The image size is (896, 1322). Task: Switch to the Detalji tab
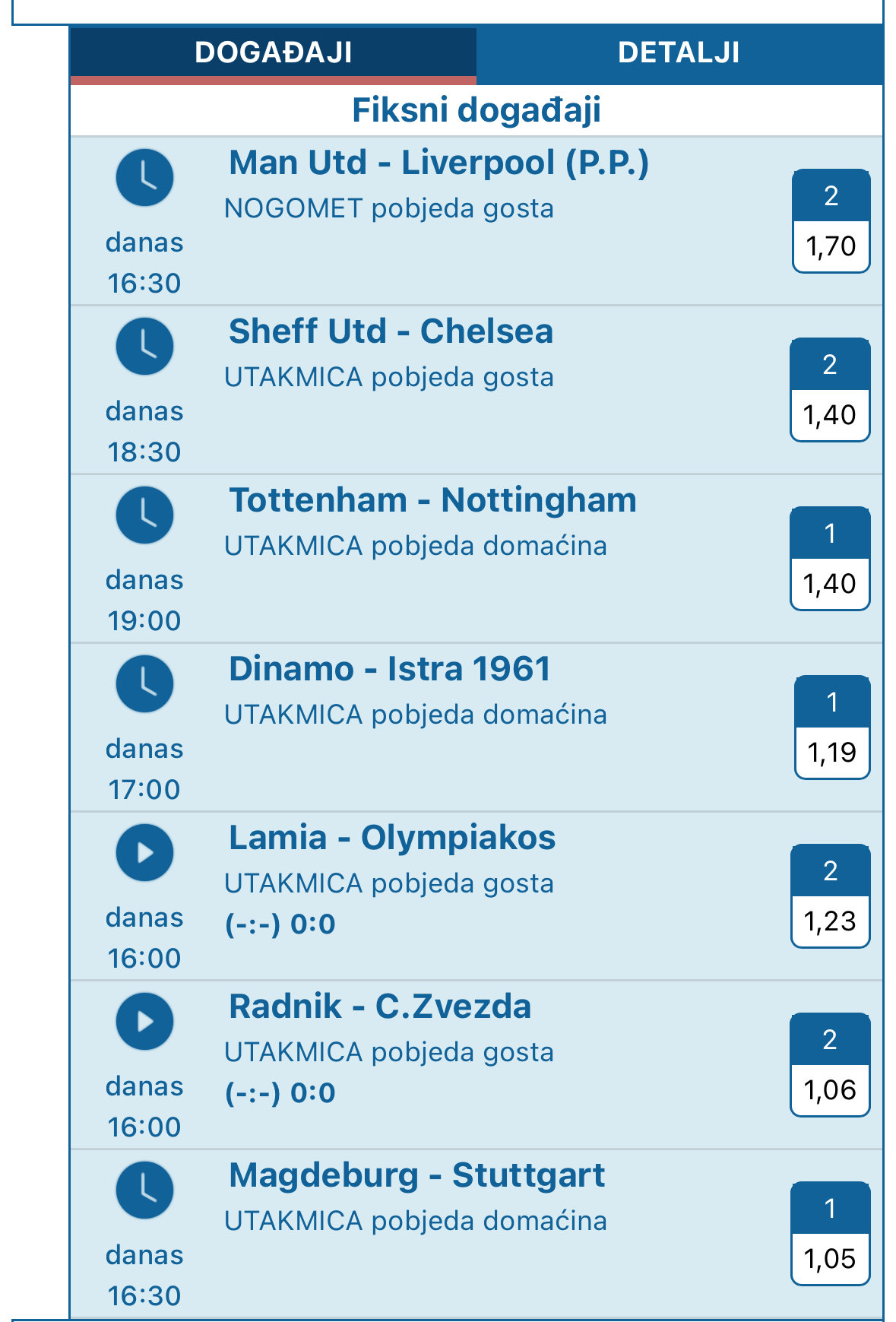pyautogui.click(x=679, y=52)
